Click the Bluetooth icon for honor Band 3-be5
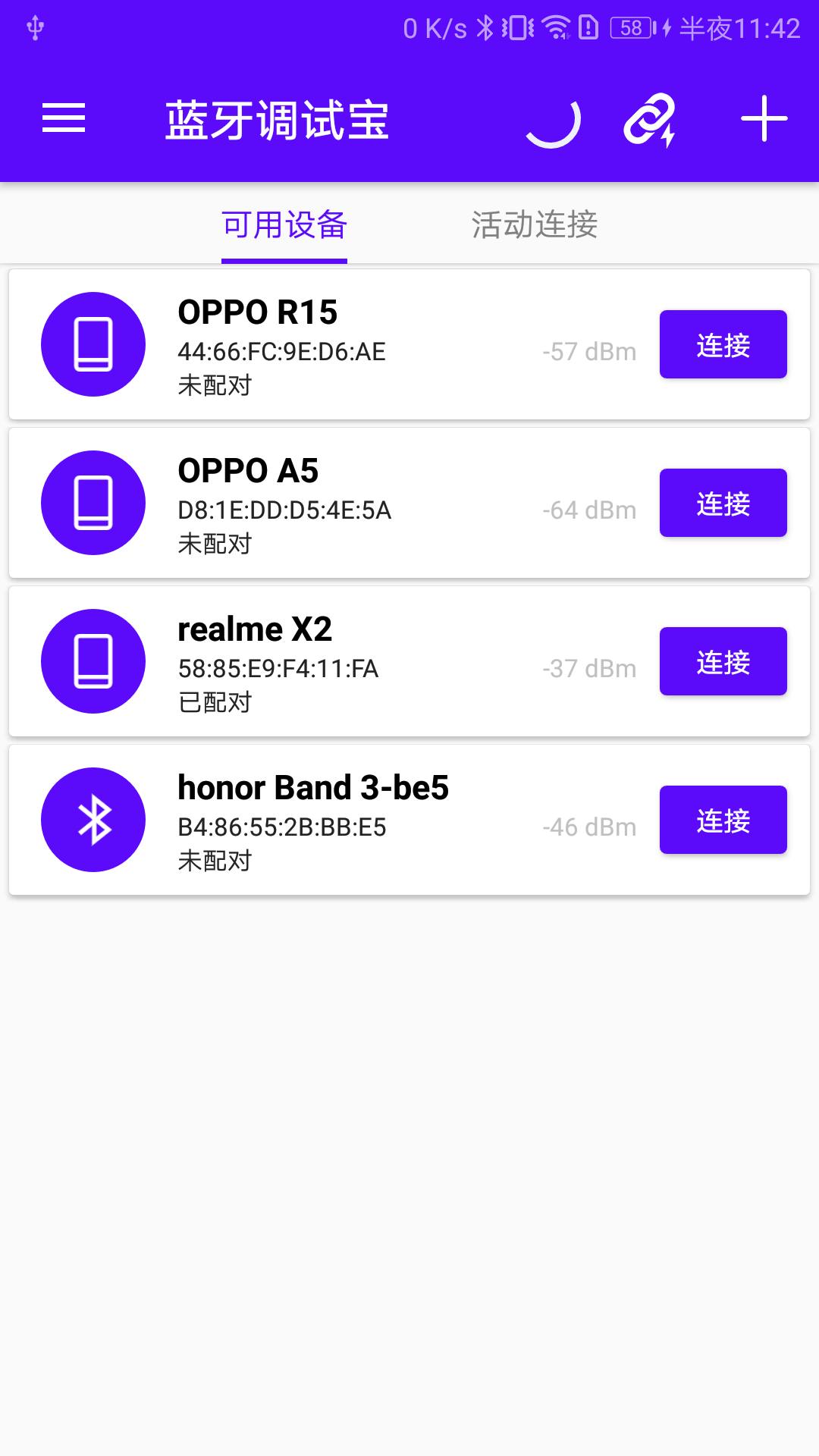819x1456 pixels. [x=93, y=820]
